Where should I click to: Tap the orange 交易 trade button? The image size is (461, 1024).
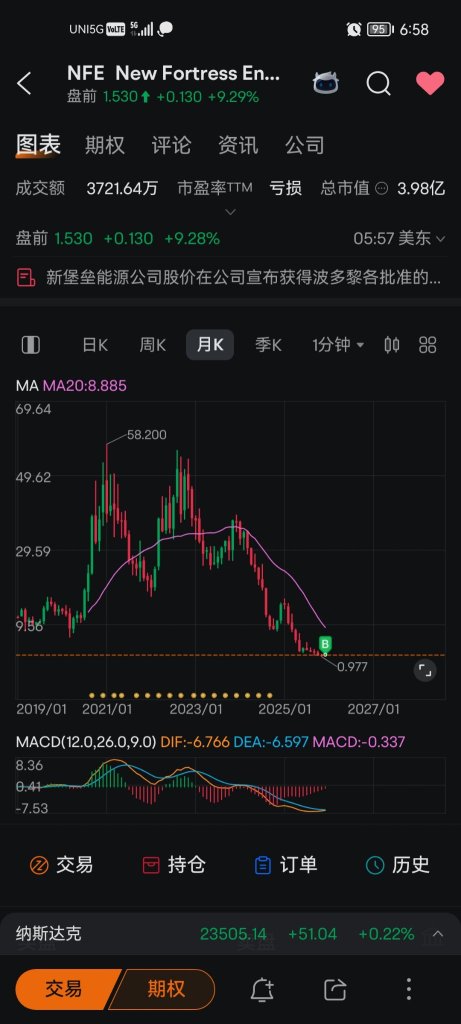click(65, 989)
